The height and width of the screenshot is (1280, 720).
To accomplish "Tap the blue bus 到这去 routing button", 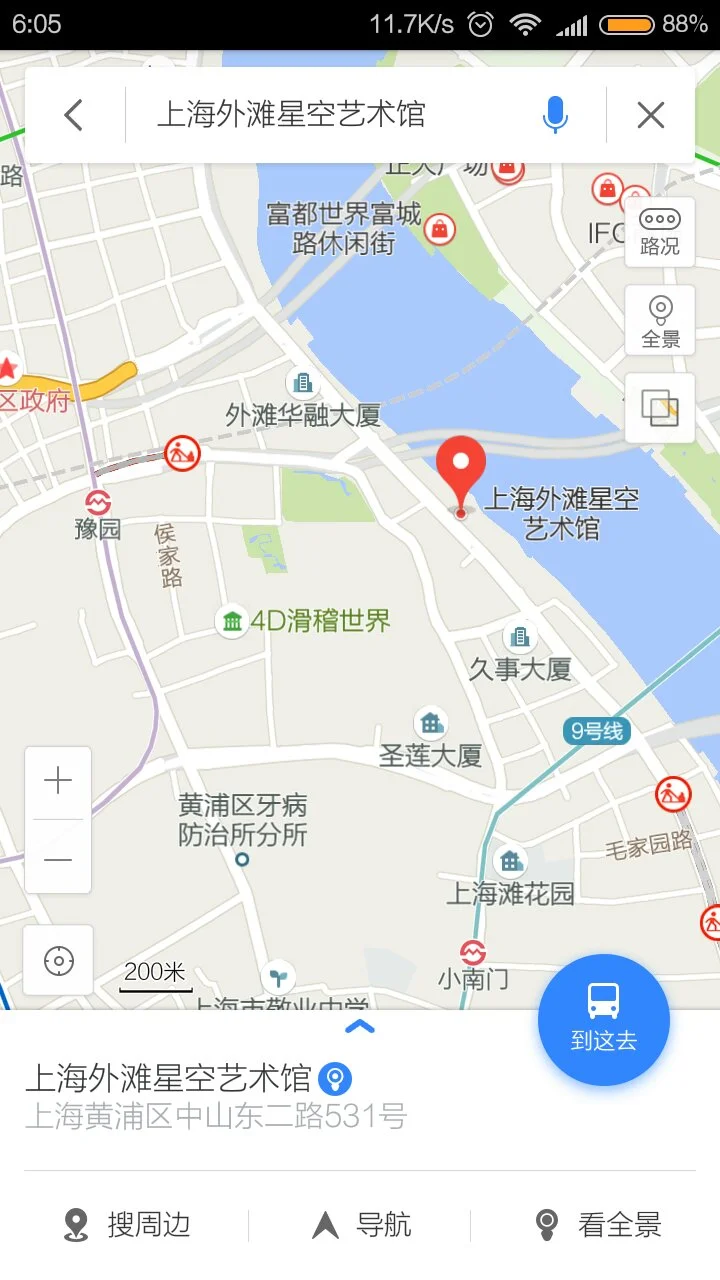I will (603, 1019).
